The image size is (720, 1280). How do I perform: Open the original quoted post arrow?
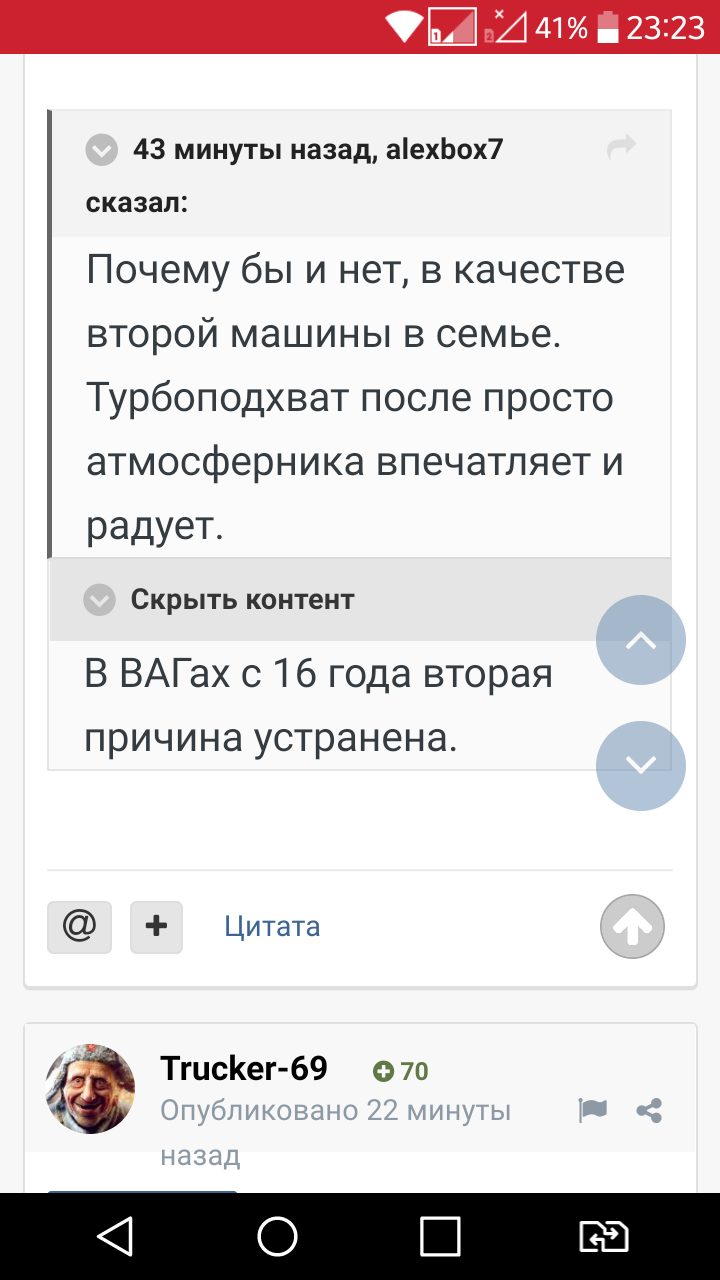pyautogui.click(x=622, y=147)
